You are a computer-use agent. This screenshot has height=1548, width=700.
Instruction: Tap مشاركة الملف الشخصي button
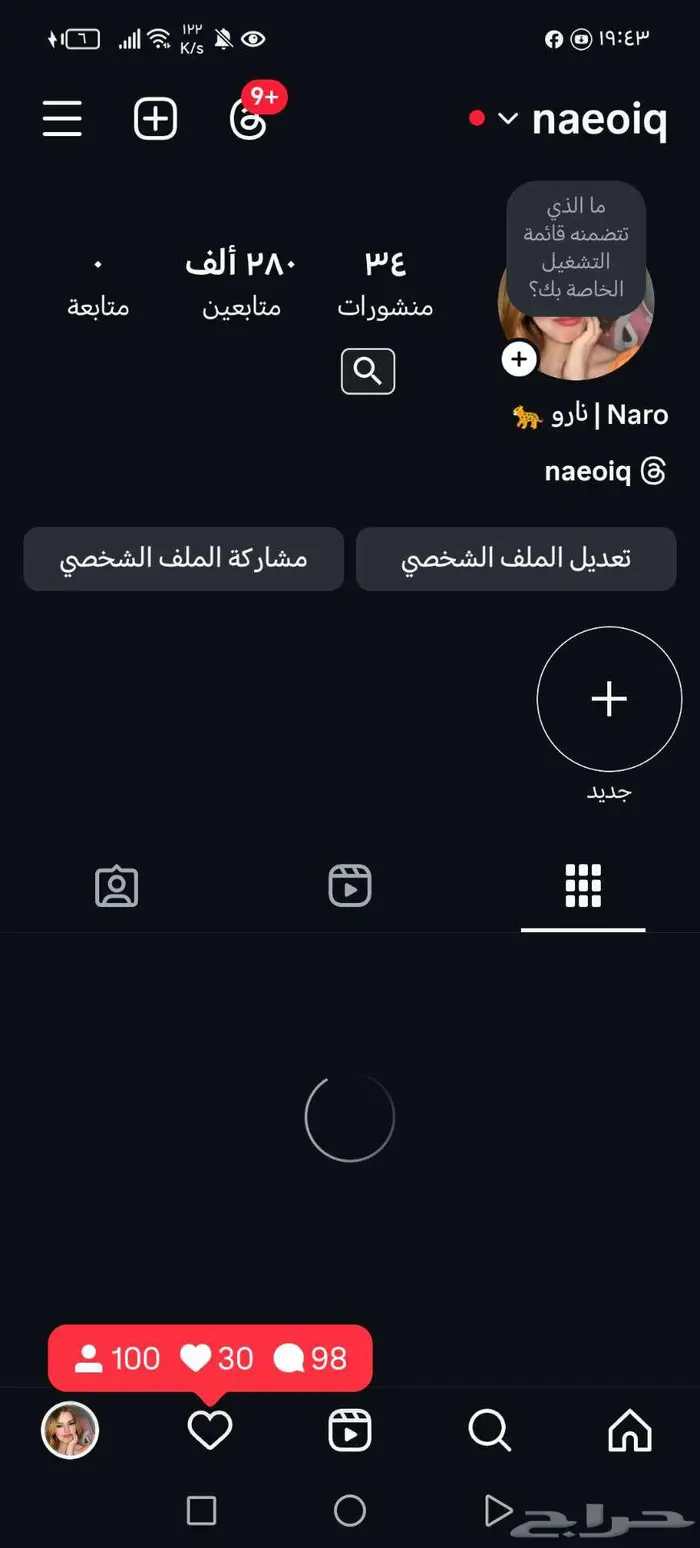(x=183, y=559)
